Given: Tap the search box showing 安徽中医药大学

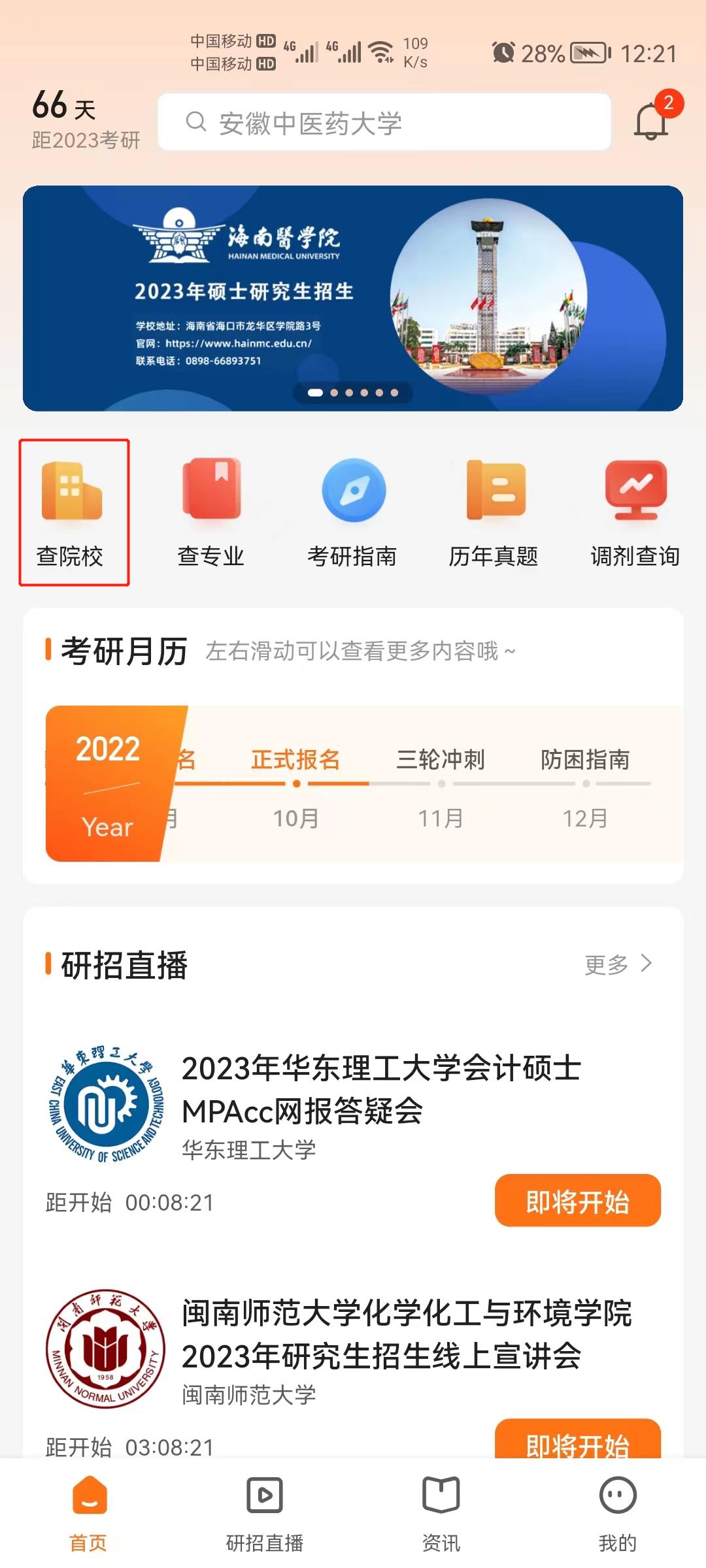Looking at the screenshot, I should tap(384, 122).
